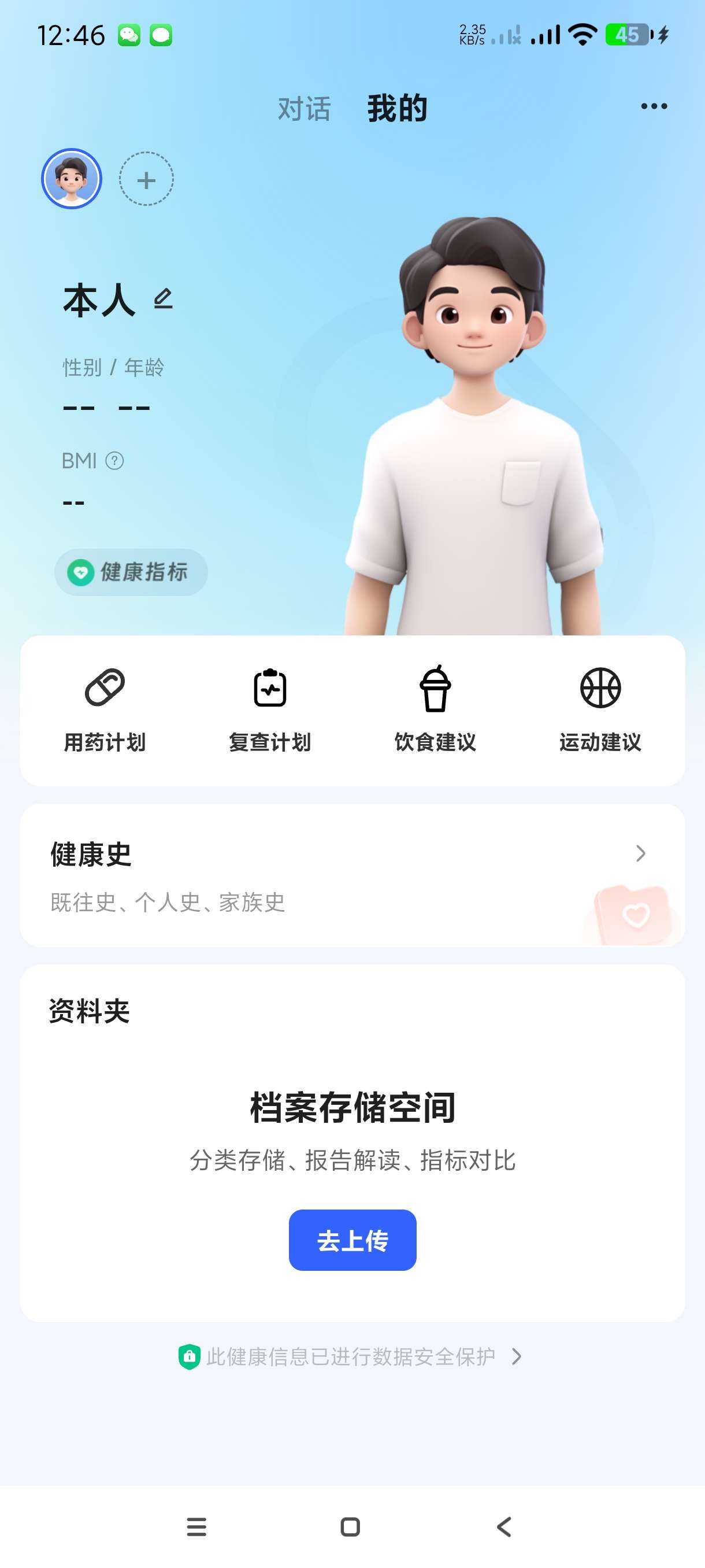Open the data security protection notice
The image size is (705, 1568).
click(351, 1356)
